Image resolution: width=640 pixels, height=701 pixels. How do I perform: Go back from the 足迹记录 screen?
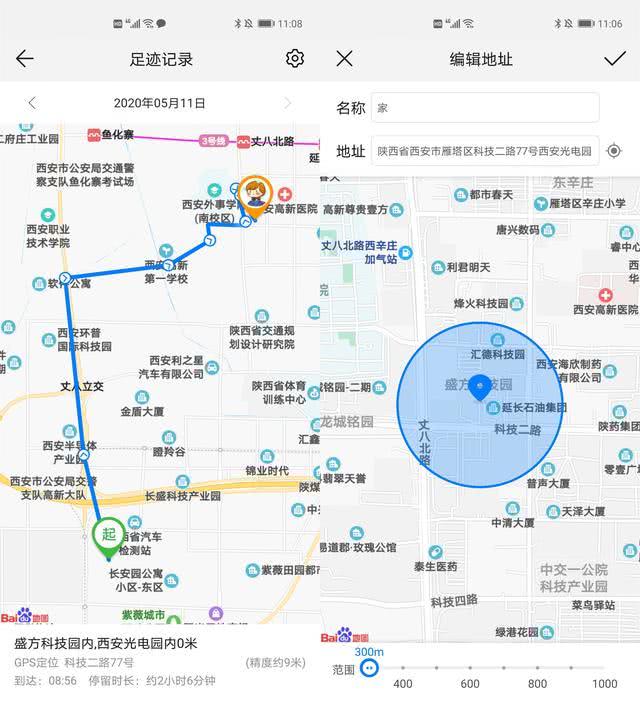point(25,59)
